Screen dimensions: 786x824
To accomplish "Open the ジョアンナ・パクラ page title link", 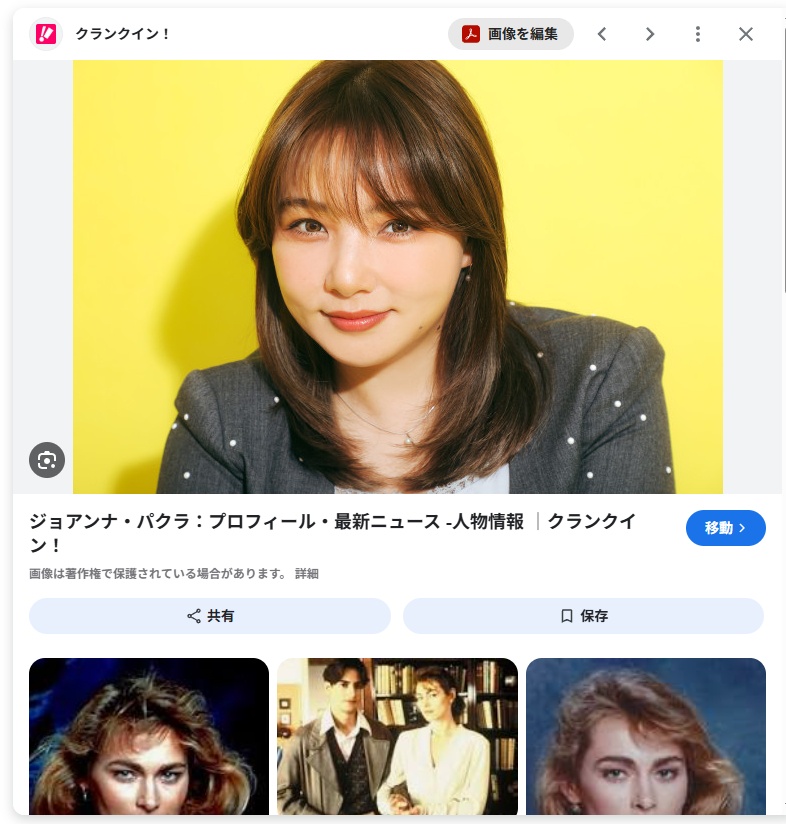I will click(333, 533).
